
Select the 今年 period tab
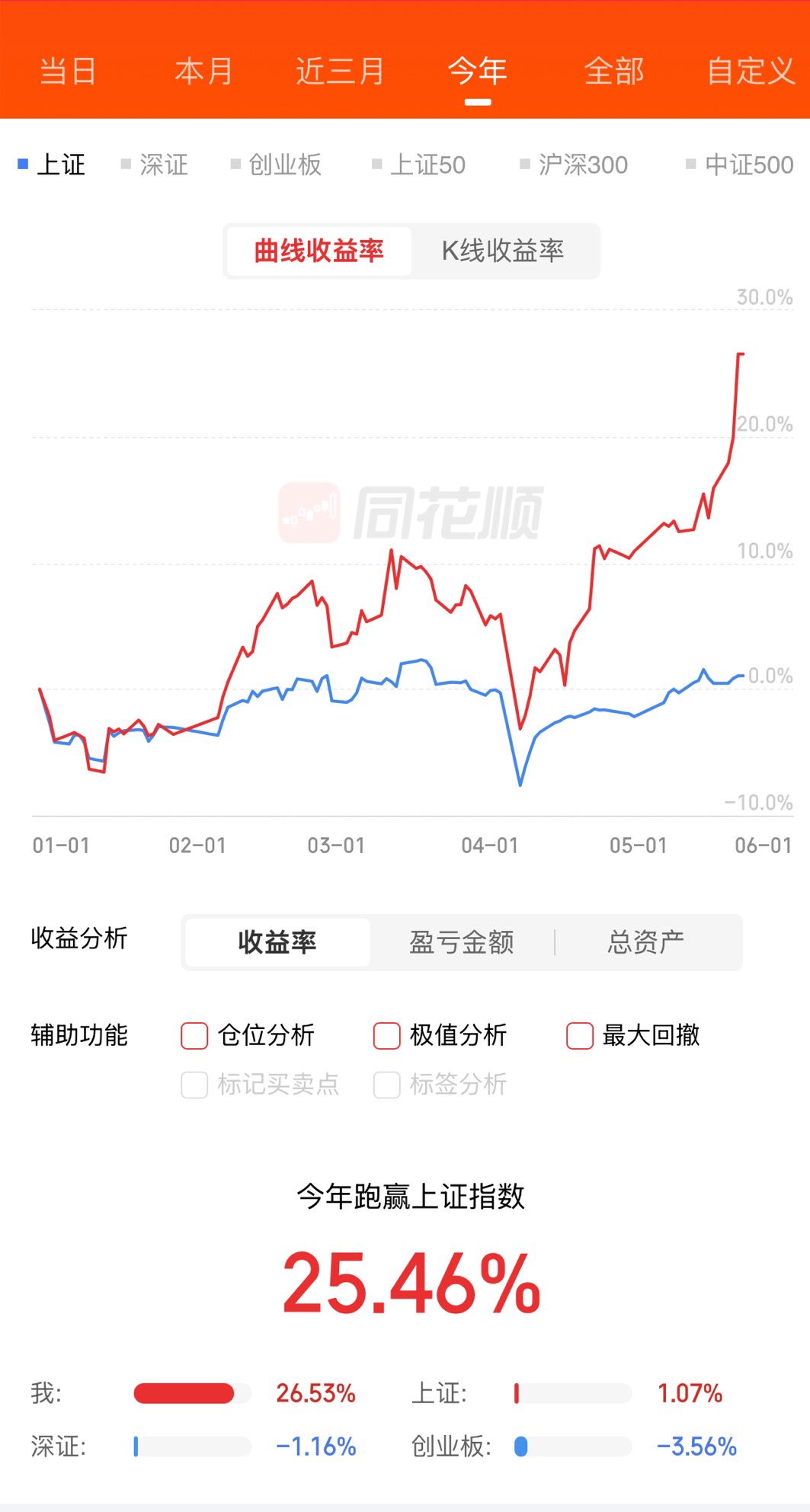[478, 72]
